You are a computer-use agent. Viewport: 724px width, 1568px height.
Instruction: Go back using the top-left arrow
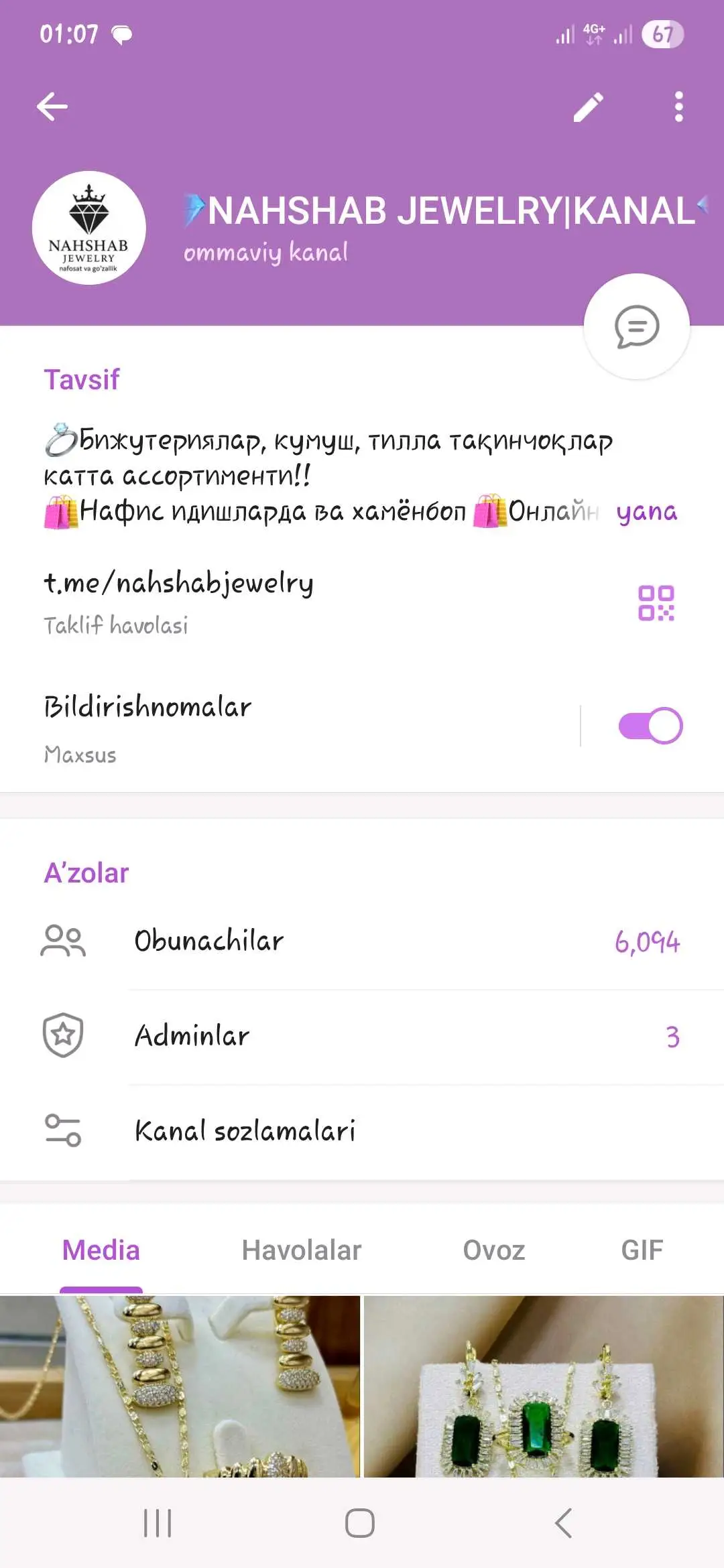click(52, 107)
